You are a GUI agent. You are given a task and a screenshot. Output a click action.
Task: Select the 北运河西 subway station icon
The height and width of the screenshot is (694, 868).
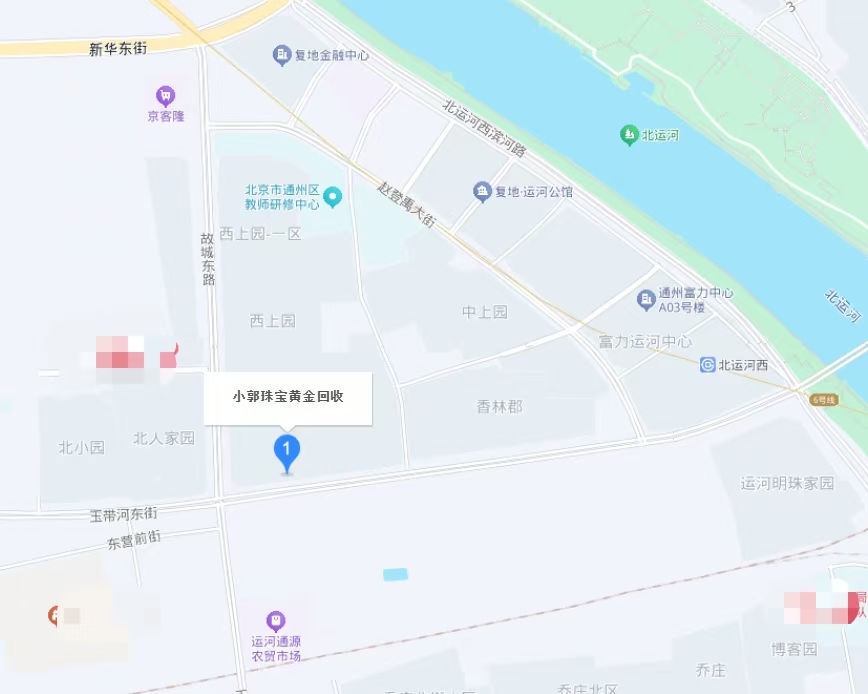pyautogui.click(x=708, y=365)
